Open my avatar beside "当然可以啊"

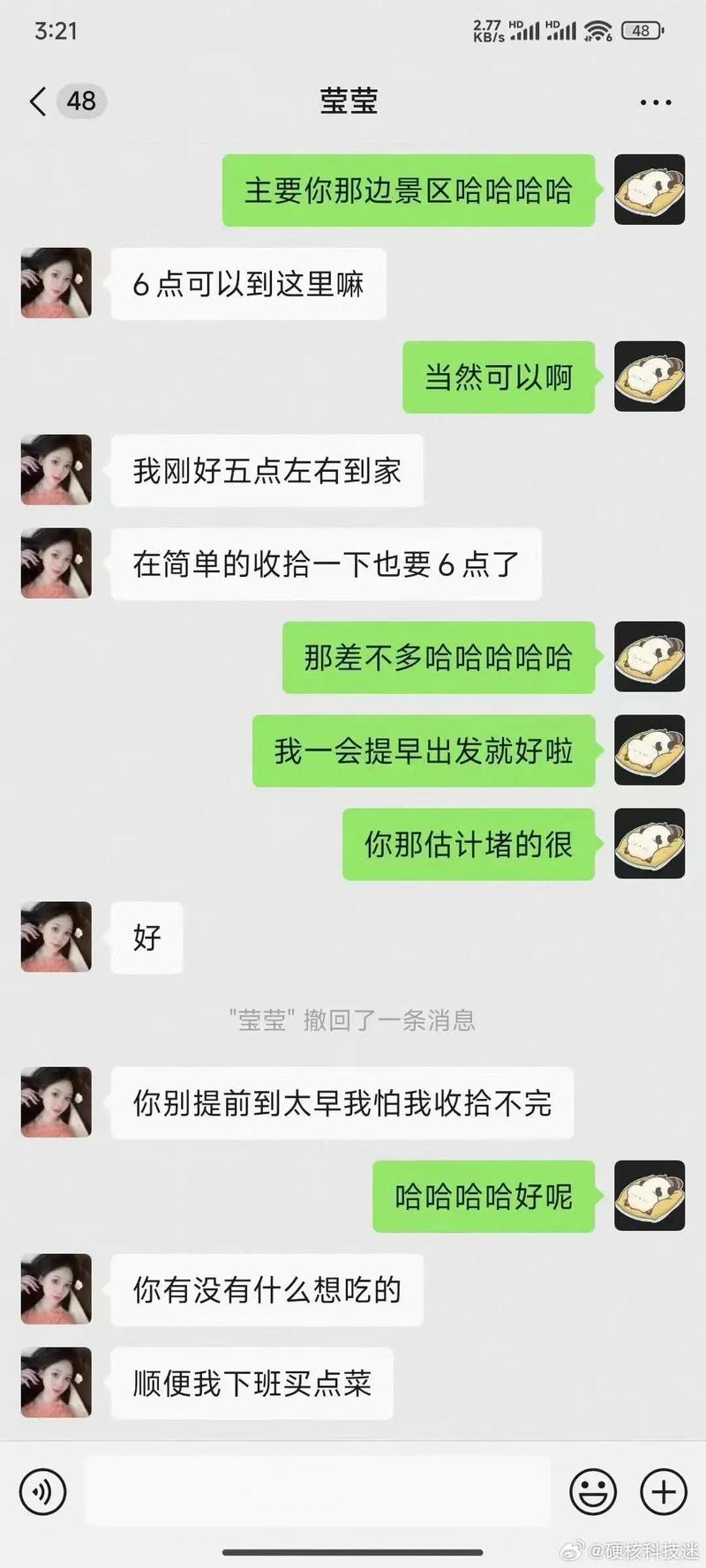[x=650, y=377]
